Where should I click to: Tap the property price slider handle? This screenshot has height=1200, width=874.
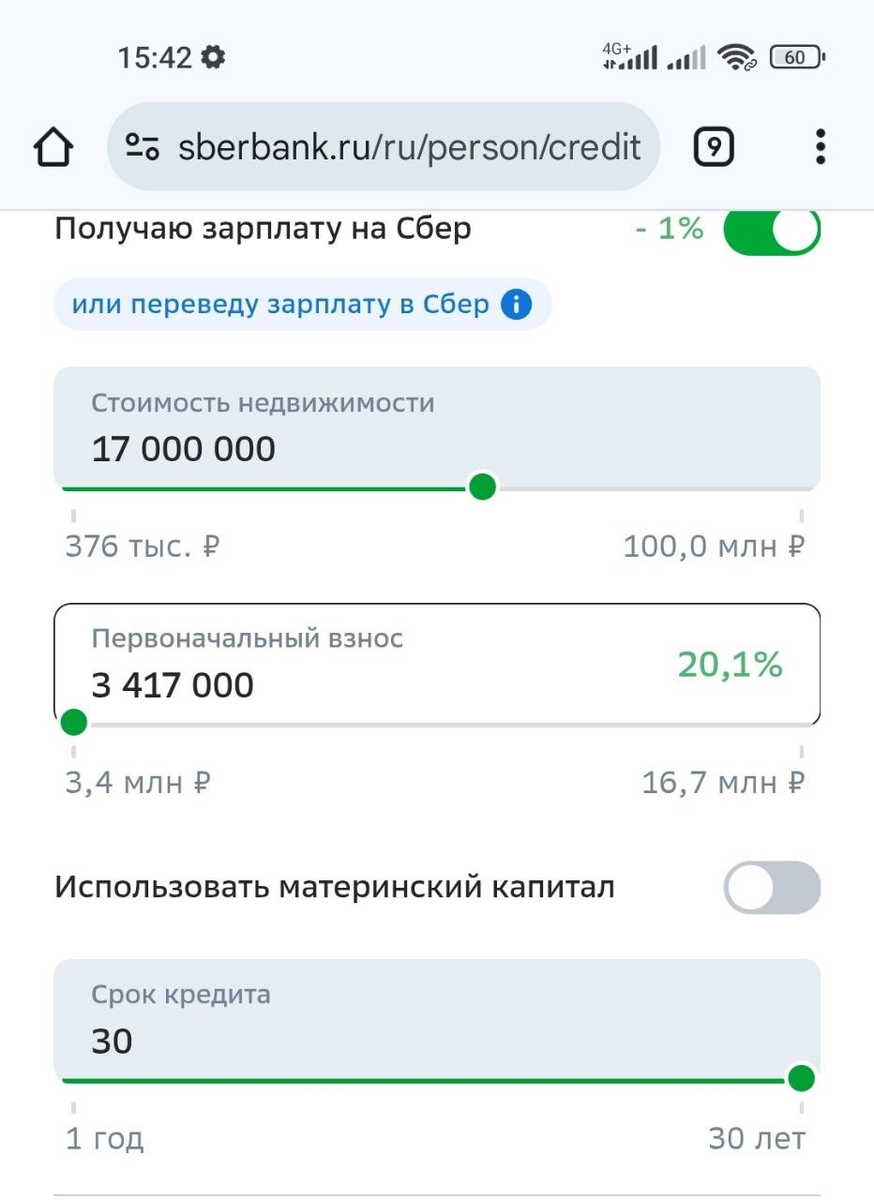(x=482, y=487)
